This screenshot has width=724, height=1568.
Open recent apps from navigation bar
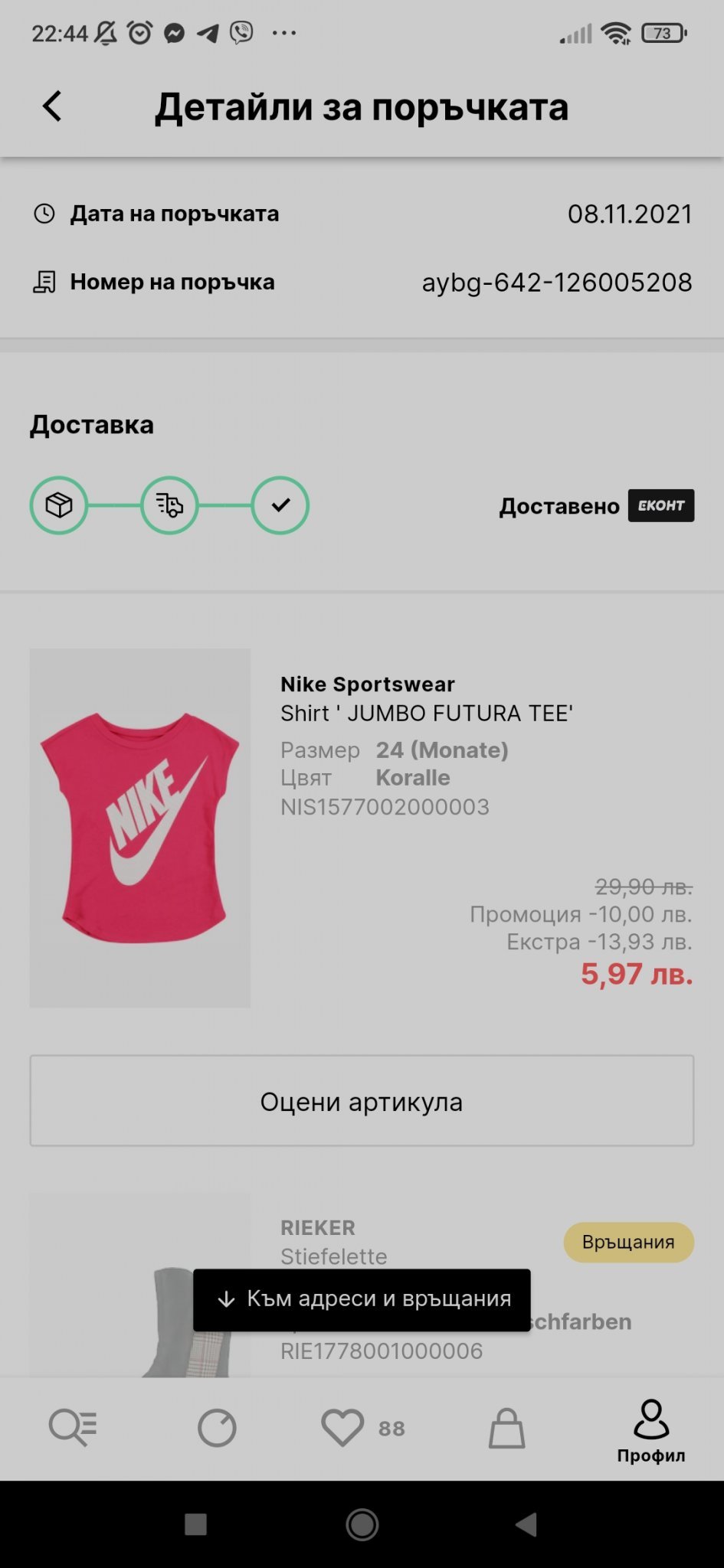pyautogui.click(x=196, y=1524)
